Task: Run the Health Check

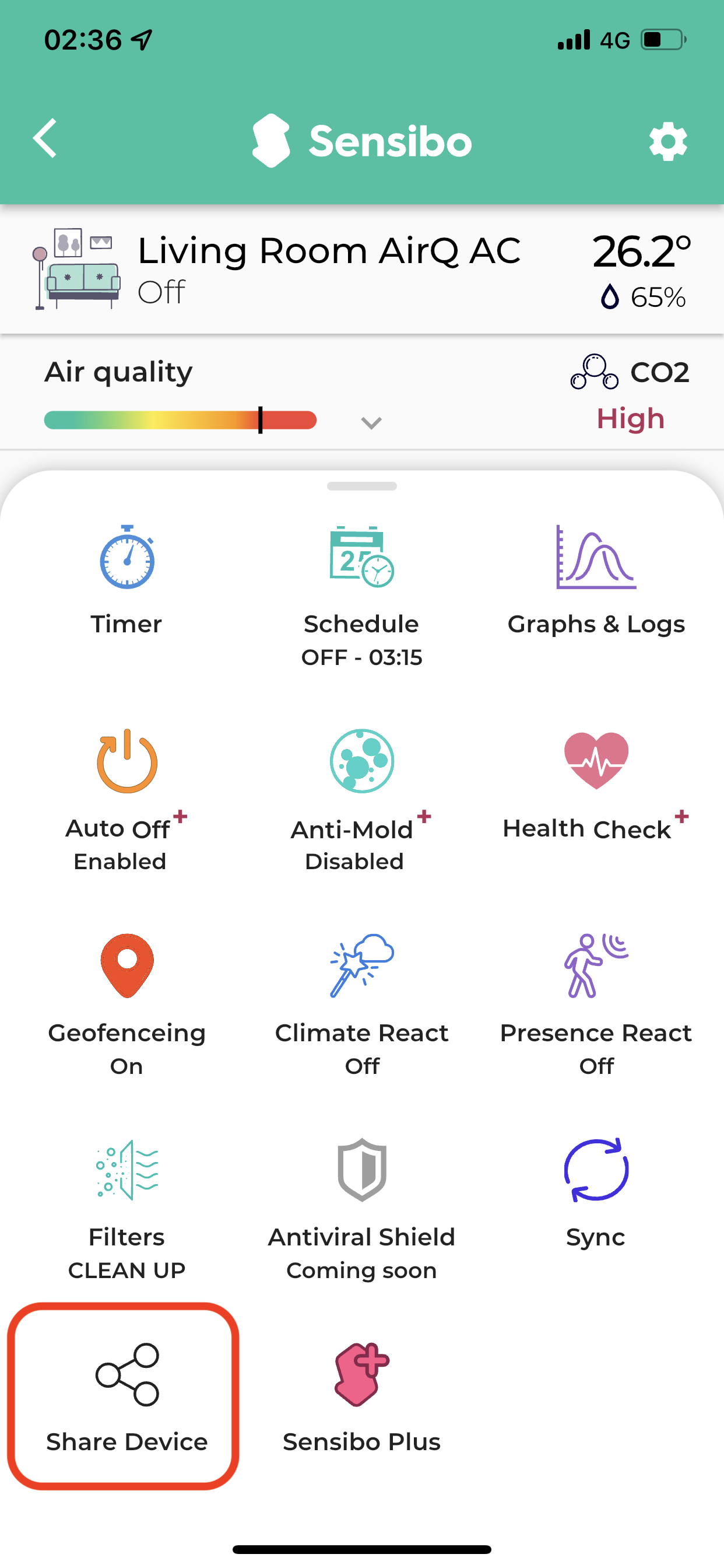Action: (596, 786)
